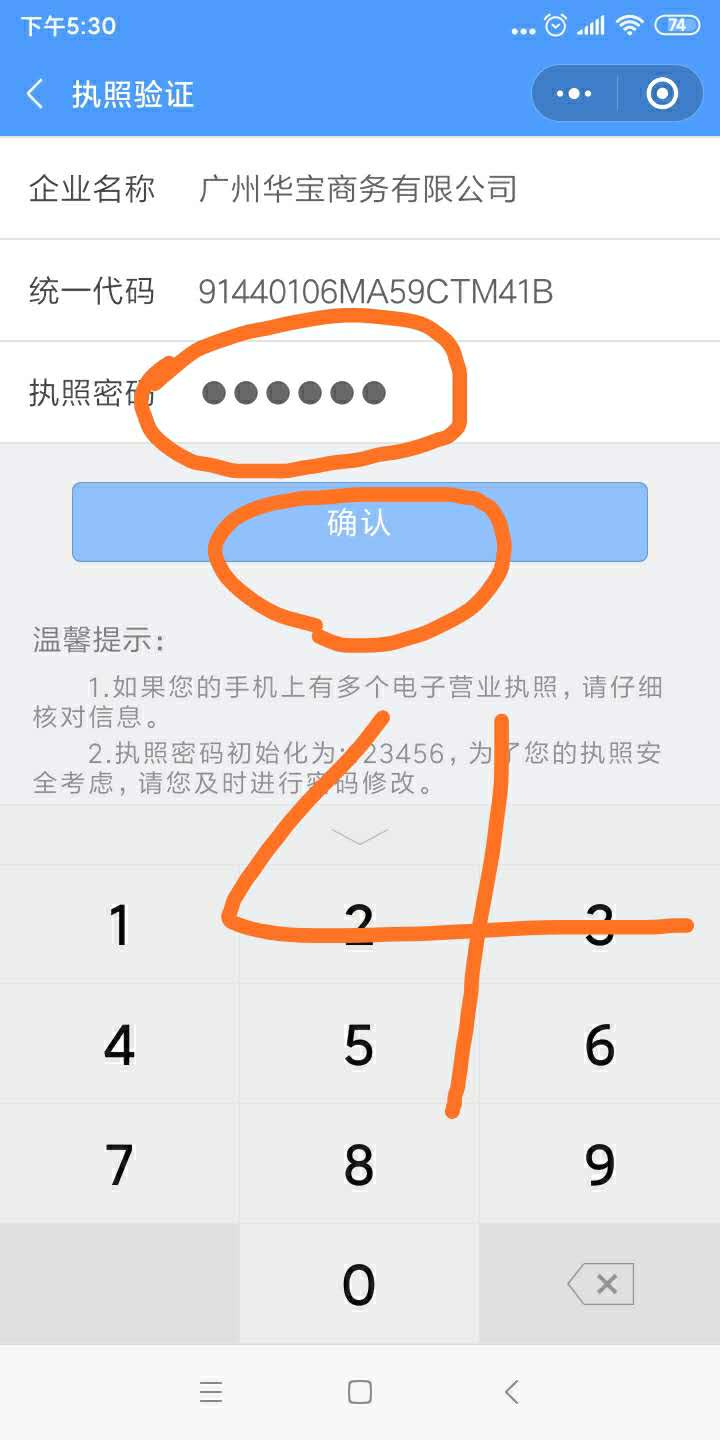720x1440 pixels.
Task: Enter digit 1 on the keypad
Action: tap(119, 924)
